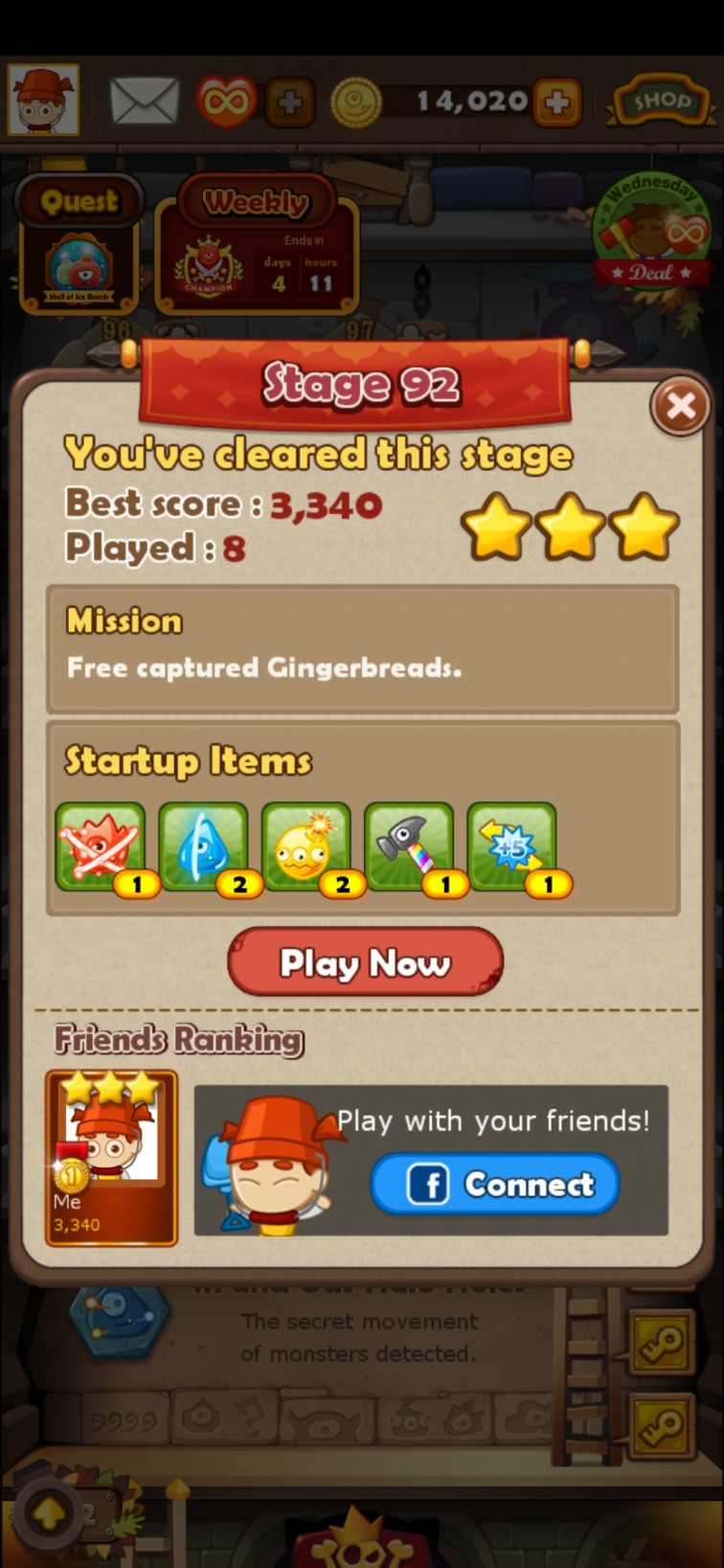Open the Shop
The height and width of the screenshot is (1568, 724).
point(661,101)
